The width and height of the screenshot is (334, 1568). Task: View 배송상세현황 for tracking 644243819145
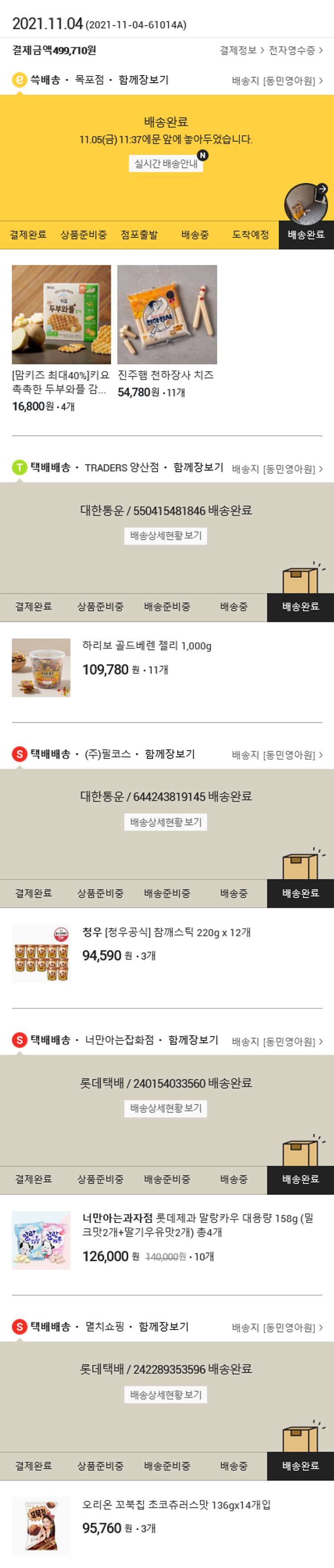click(x=166, y=823)
